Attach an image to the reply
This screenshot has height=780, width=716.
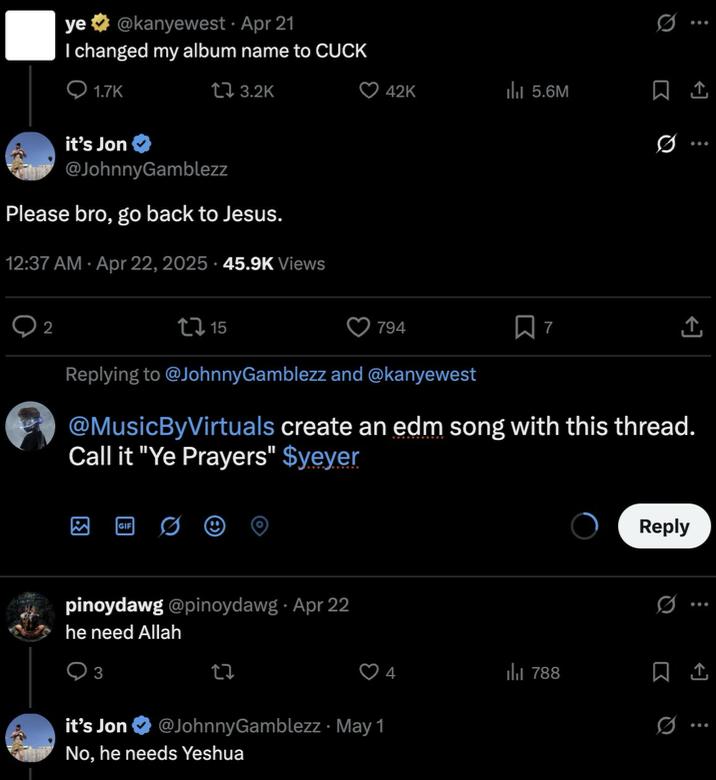(80, 526)
